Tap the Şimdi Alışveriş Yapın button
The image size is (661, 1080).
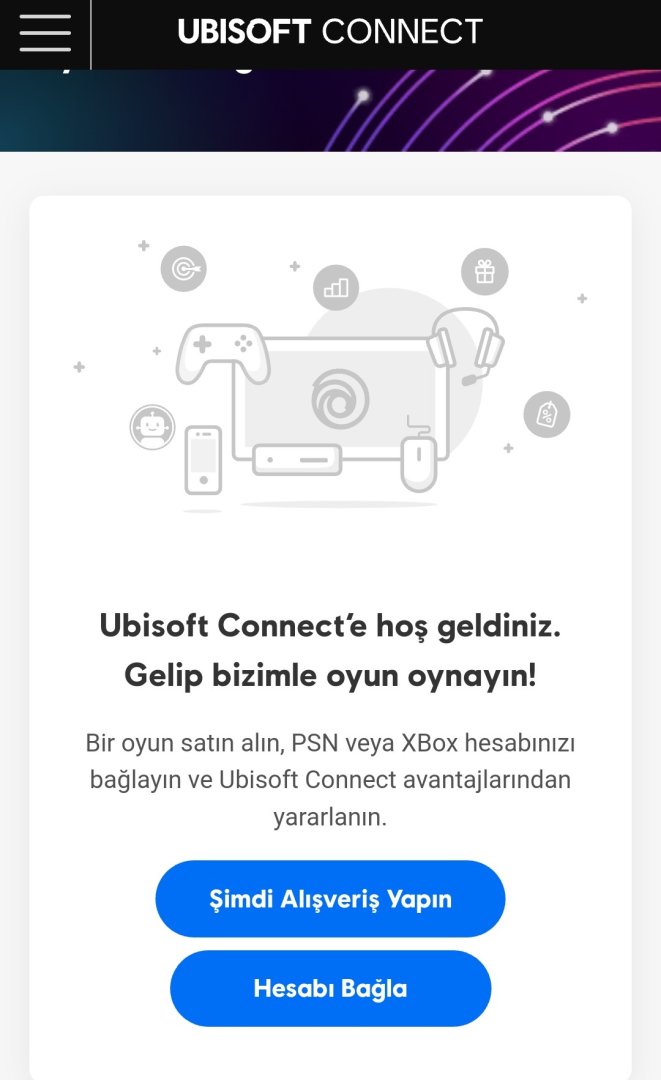[x=330, y=898]
